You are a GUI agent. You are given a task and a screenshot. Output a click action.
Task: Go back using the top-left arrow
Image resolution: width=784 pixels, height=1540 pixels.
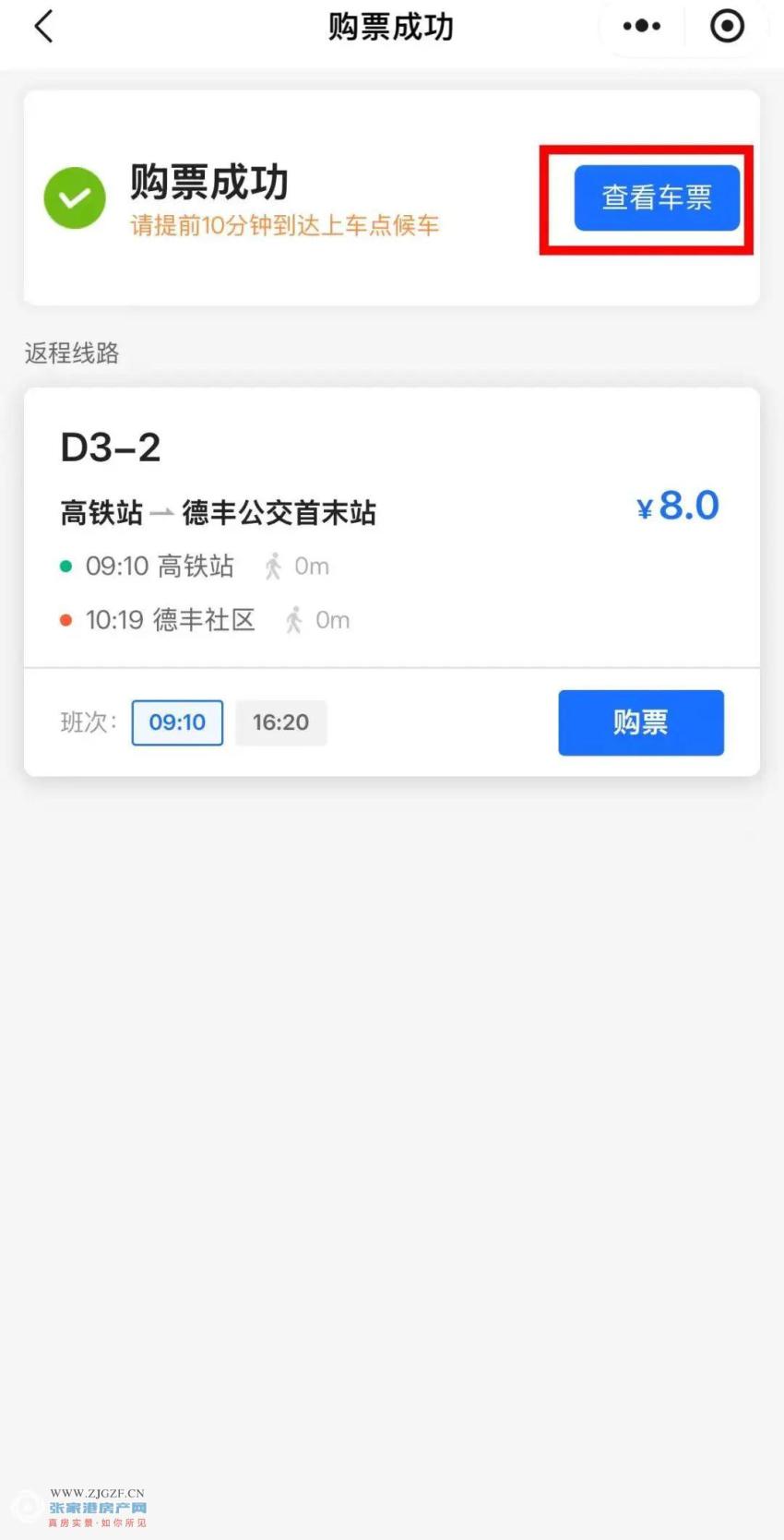43,27
